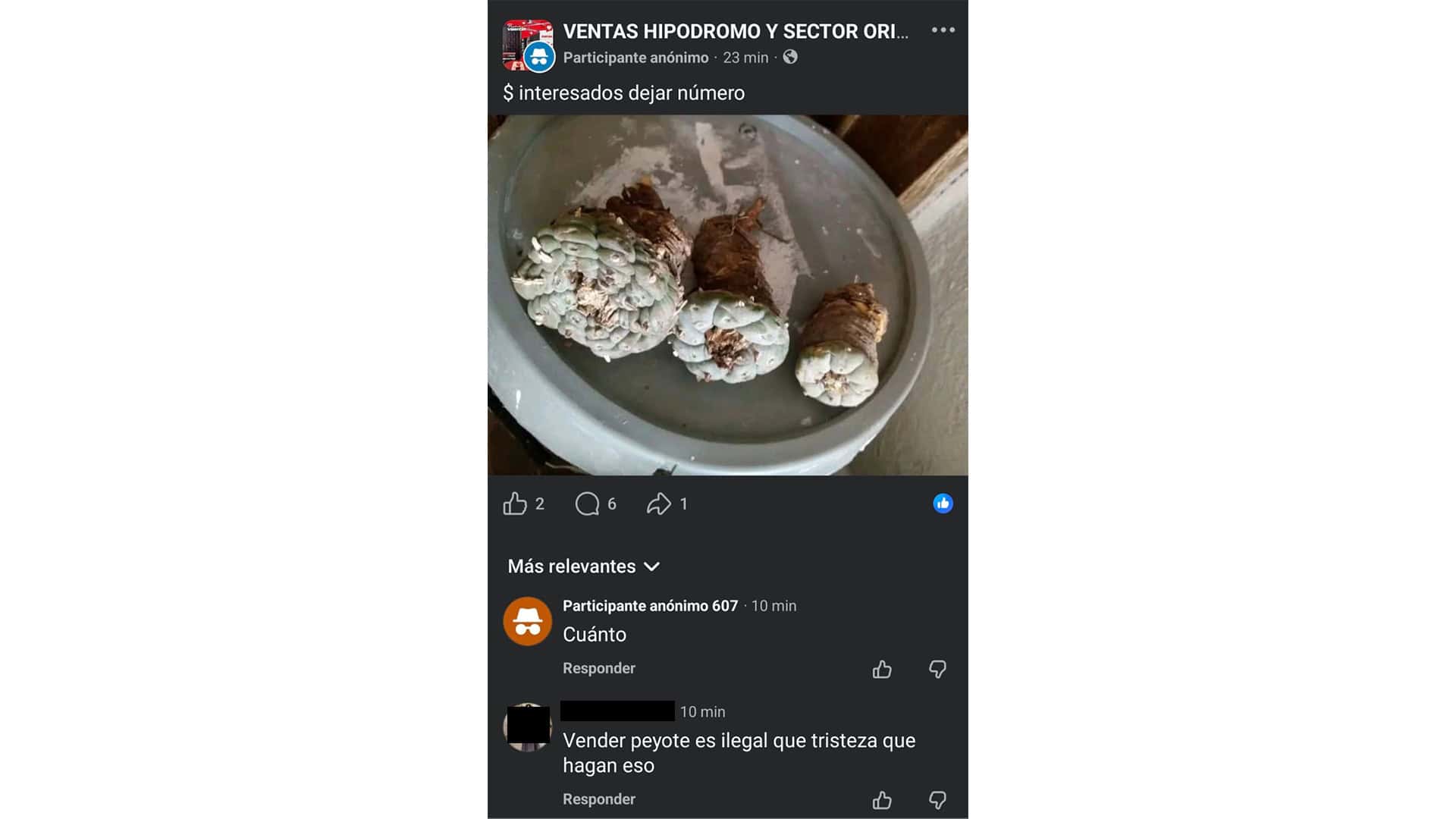Open the VENTAS HIPODROMO group page

pyautogui.click(x=735, y=31)
